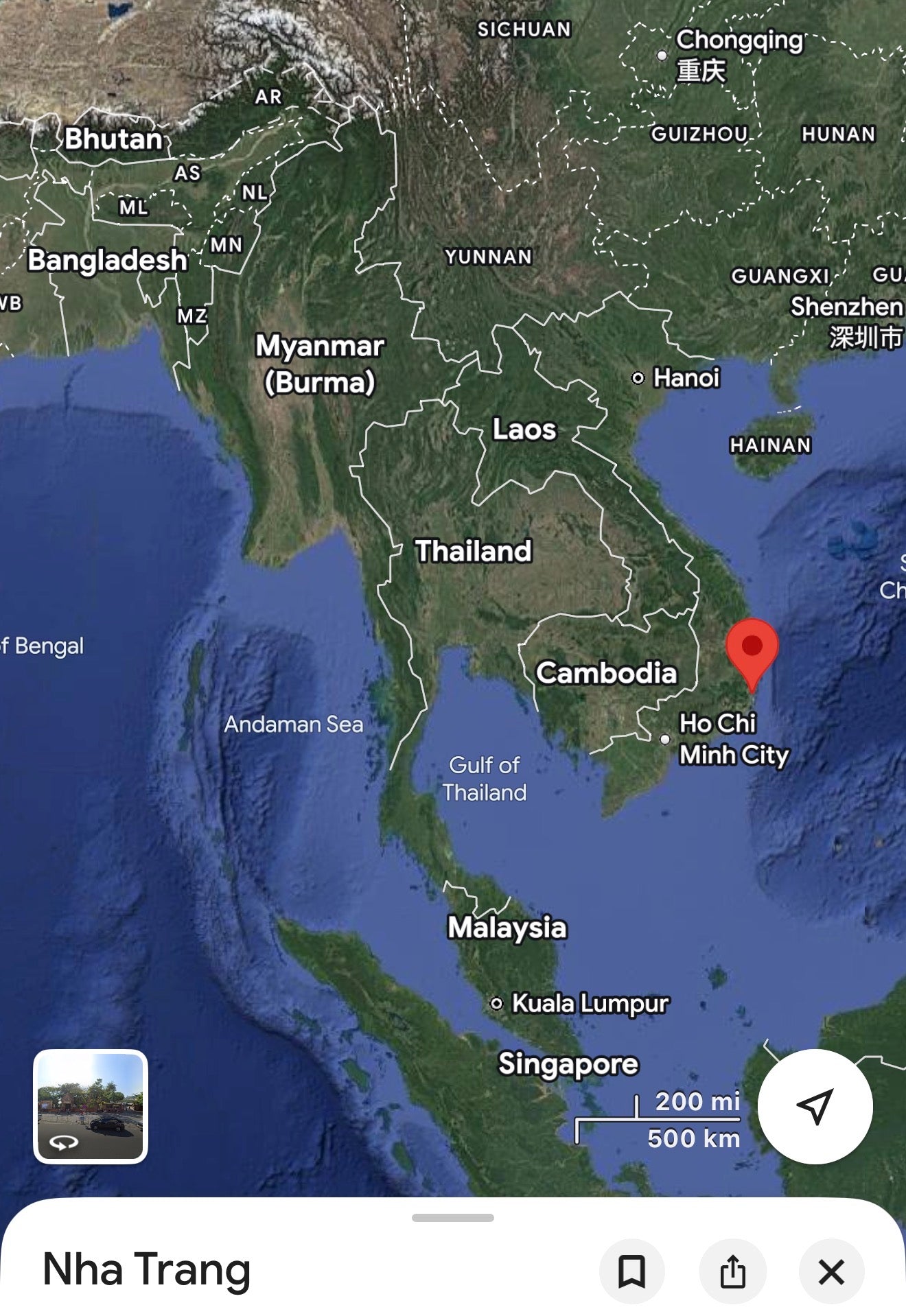Select Ho Chi Minh City on map

(732, 739)
